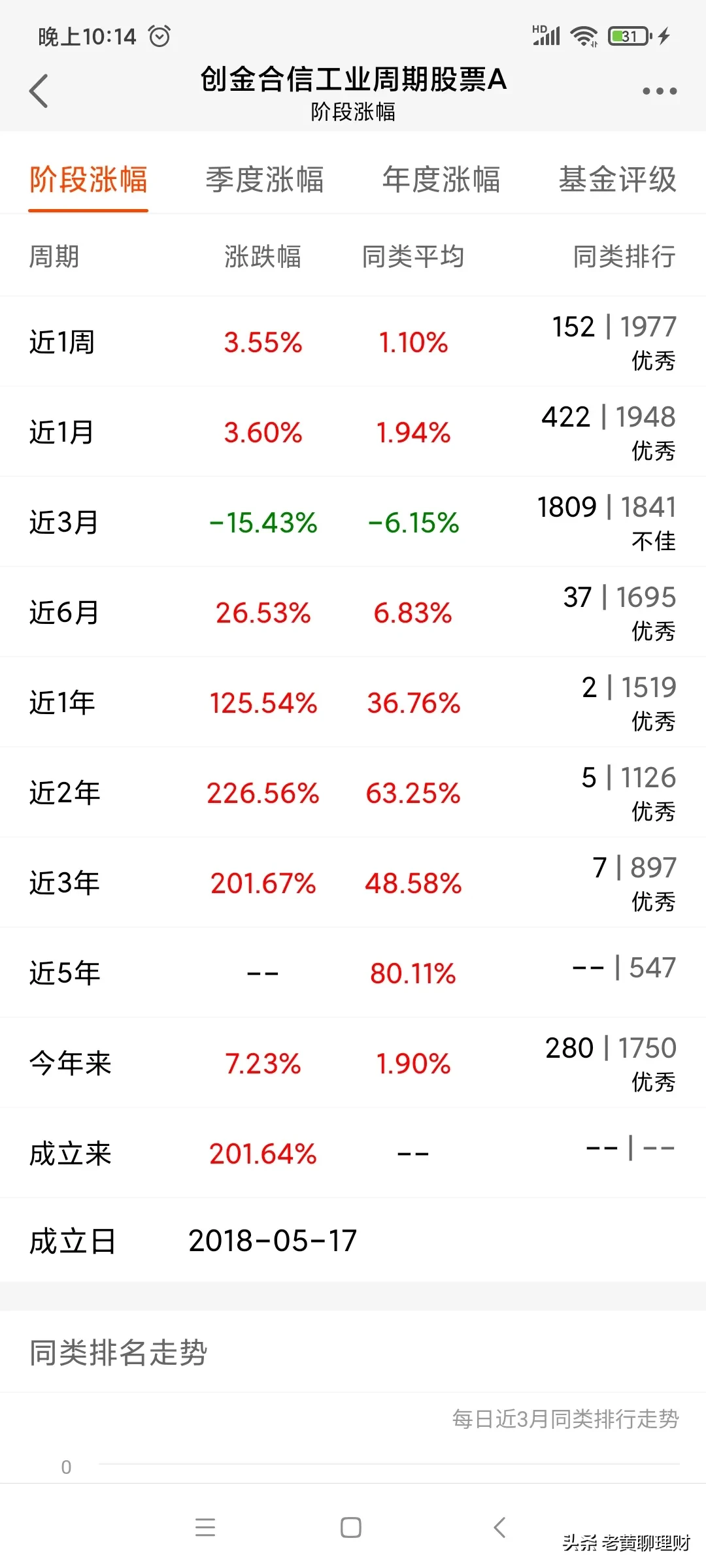Switch to the 季度涨幅 tab
The image size is (706, 1568).
265,180
